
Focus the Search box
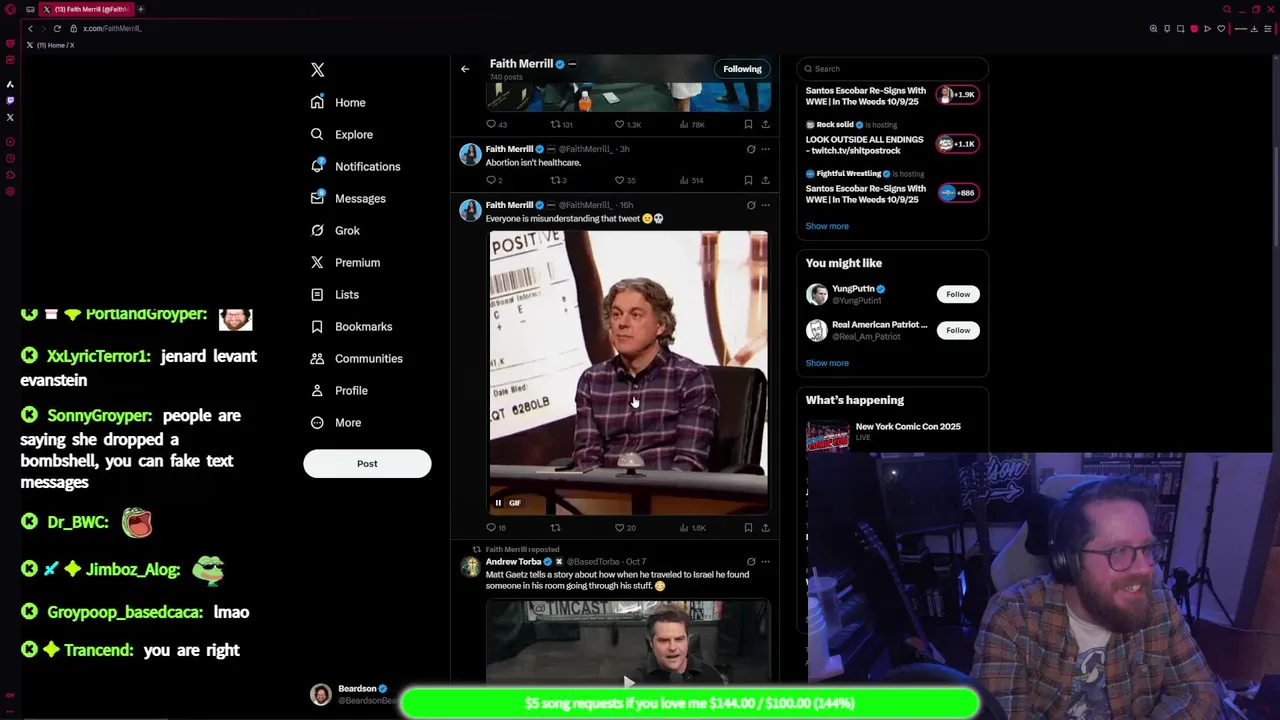point(893,69)
